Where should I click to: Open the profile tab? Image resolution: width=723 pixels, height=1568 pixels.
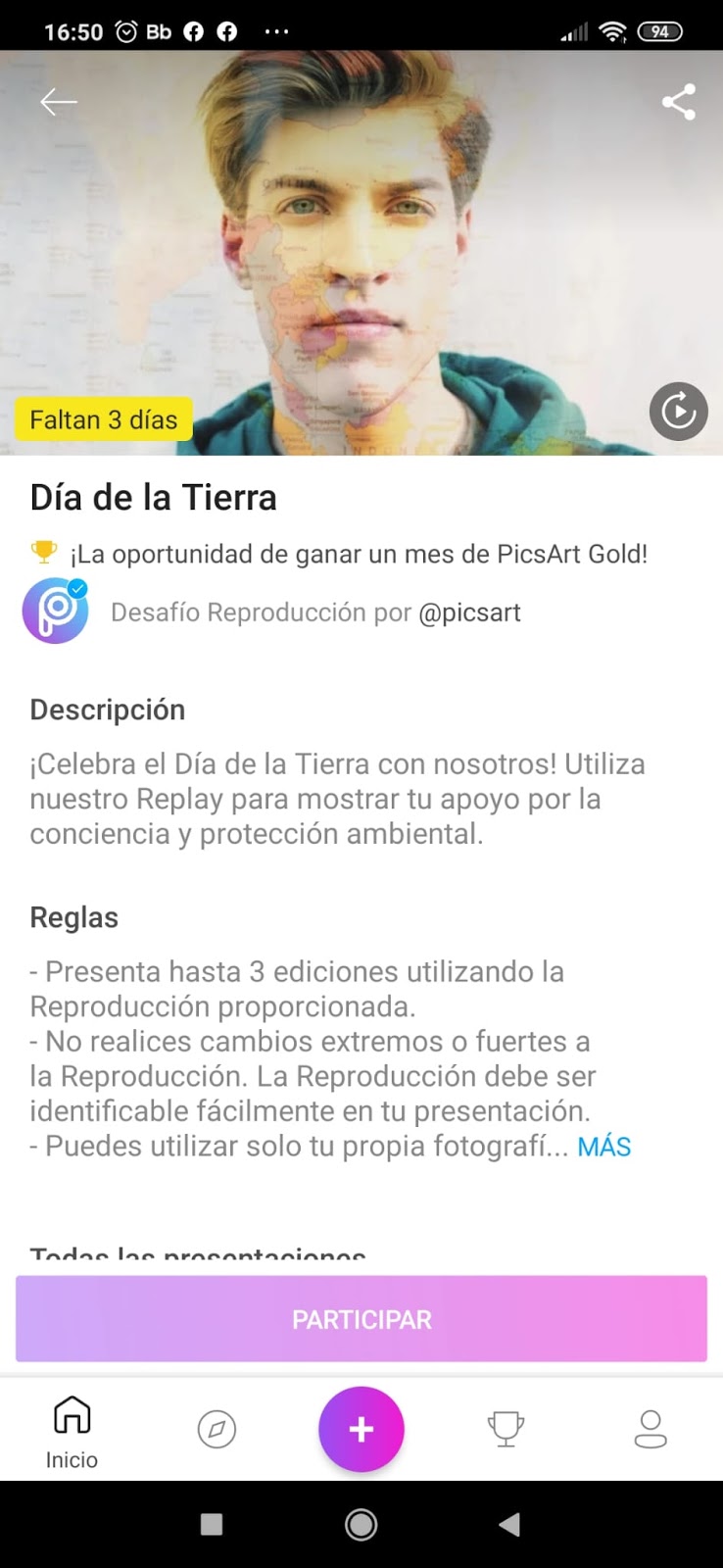coord(651,1429)
